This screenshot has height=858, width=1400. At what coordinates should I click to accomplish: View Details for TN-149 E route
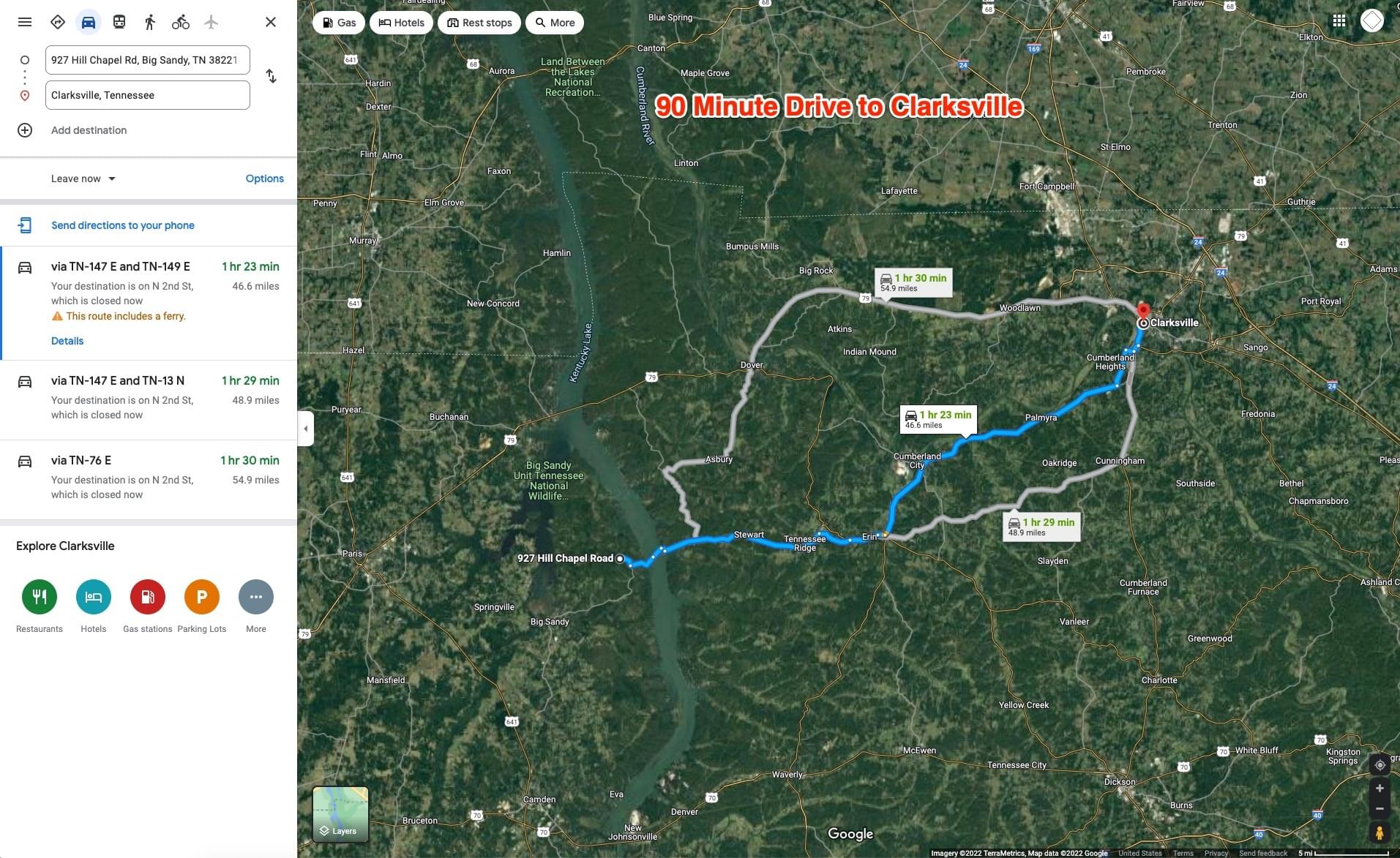(x=67, y=341)
